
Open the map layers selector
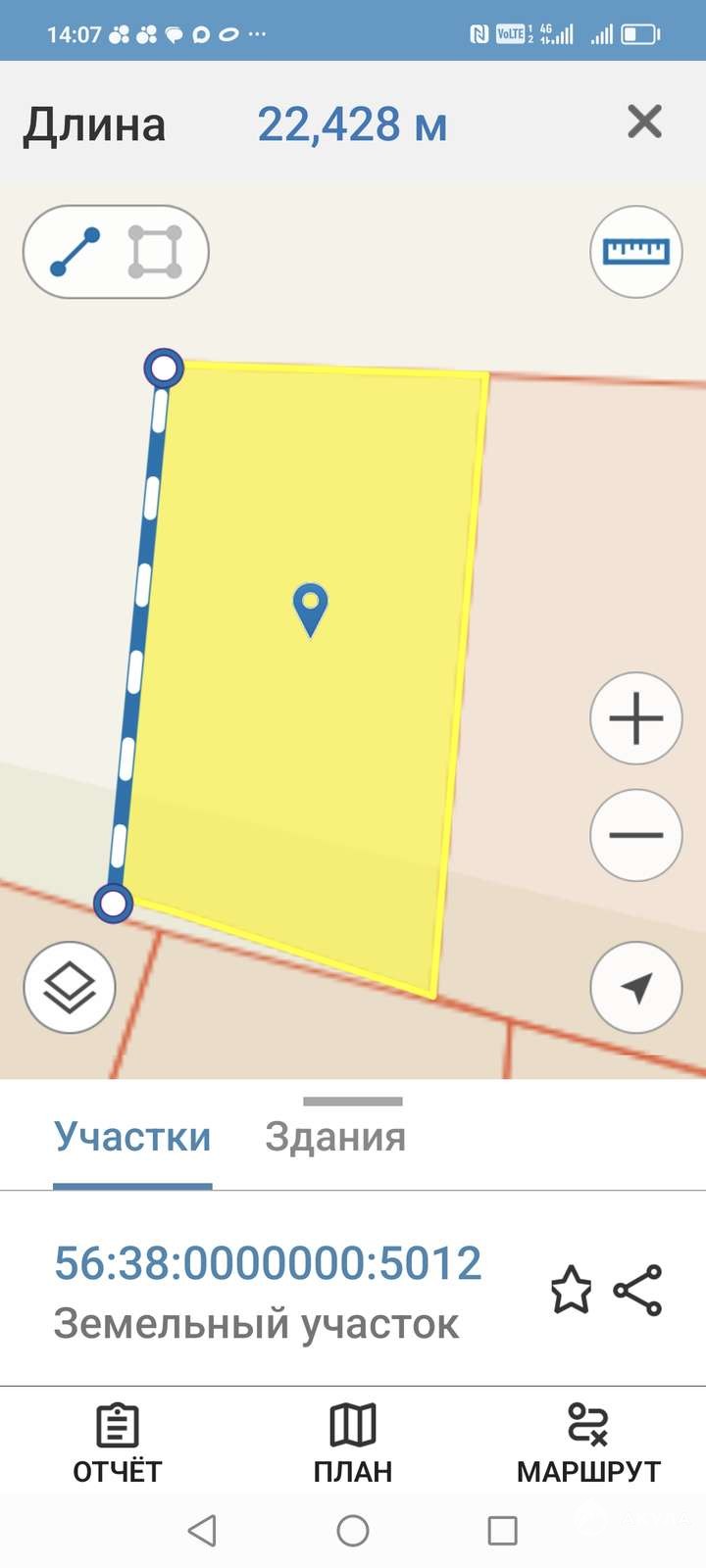[x=70, y=987]
